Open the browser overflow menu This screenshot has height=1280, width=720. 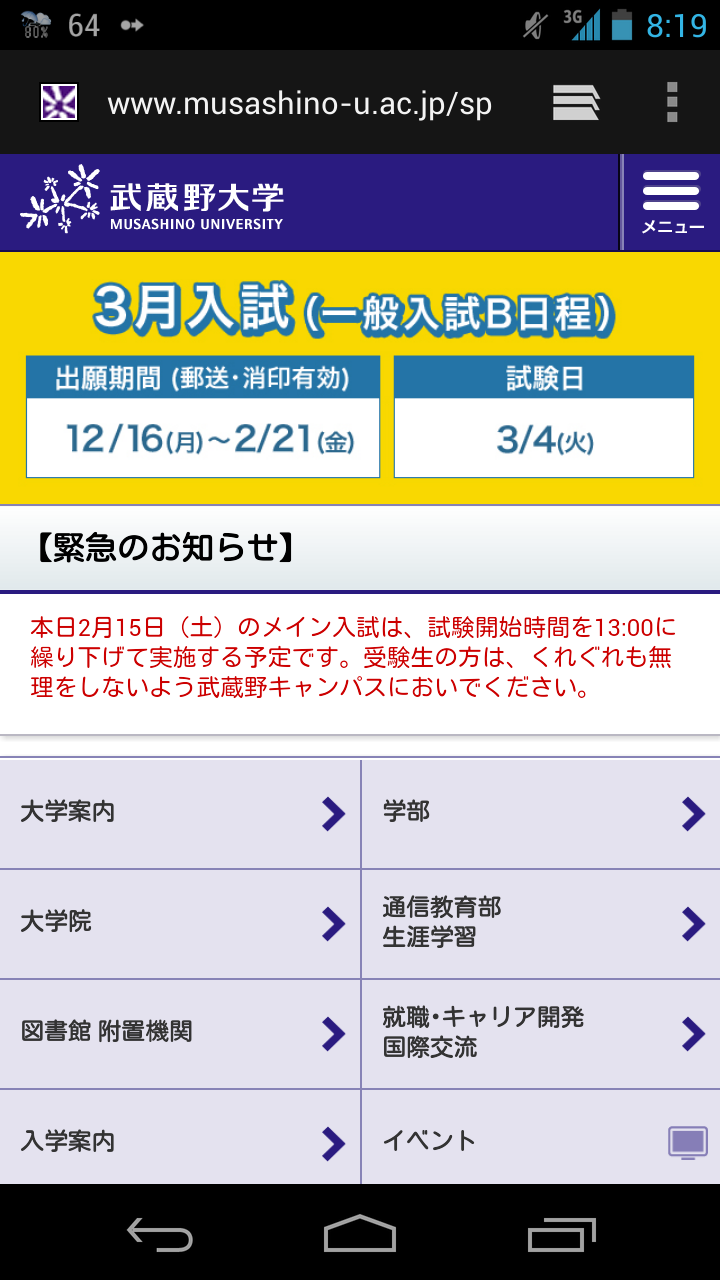[x=672, y=102]
